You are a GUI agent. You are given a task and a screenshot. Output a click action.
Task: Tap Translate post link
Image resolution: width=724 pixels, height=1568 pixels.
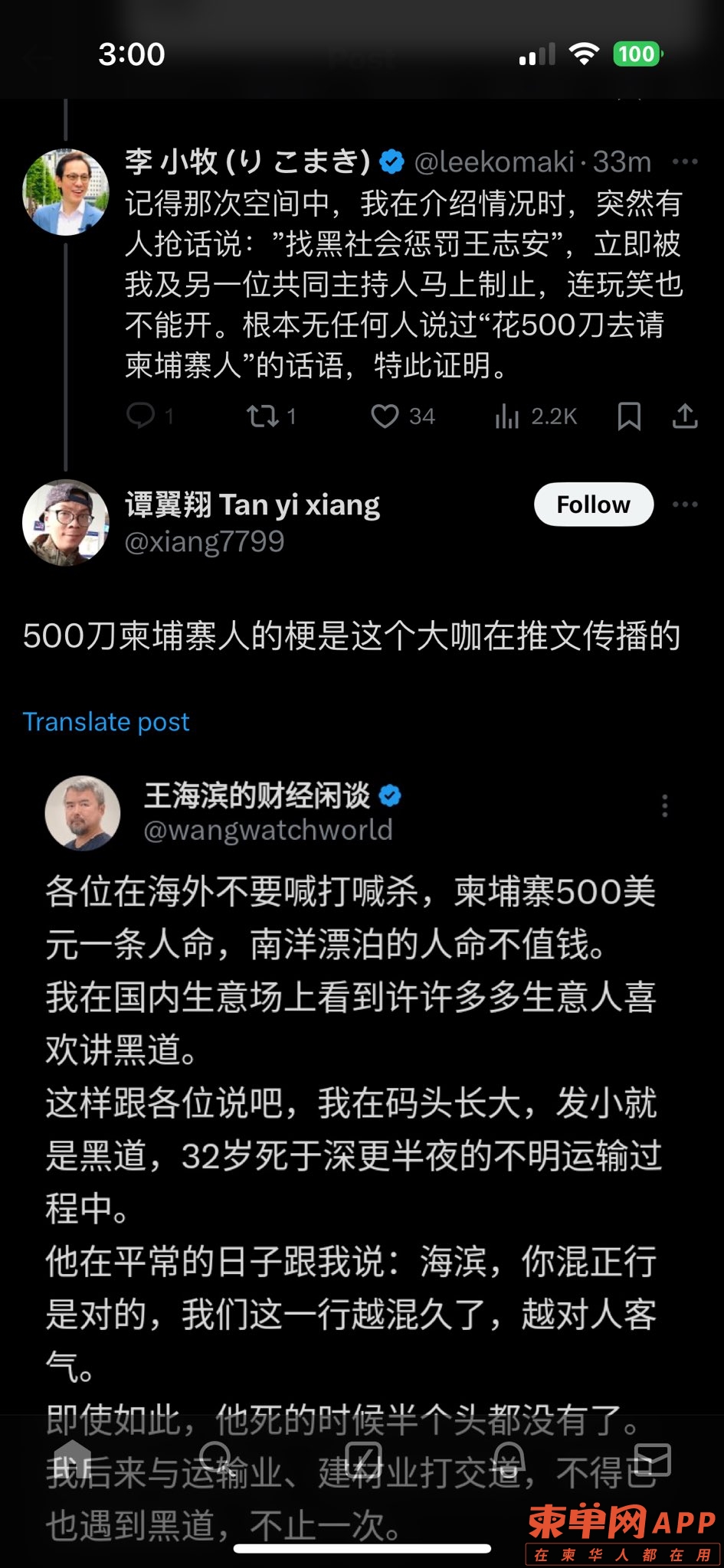tap(106, 722)
